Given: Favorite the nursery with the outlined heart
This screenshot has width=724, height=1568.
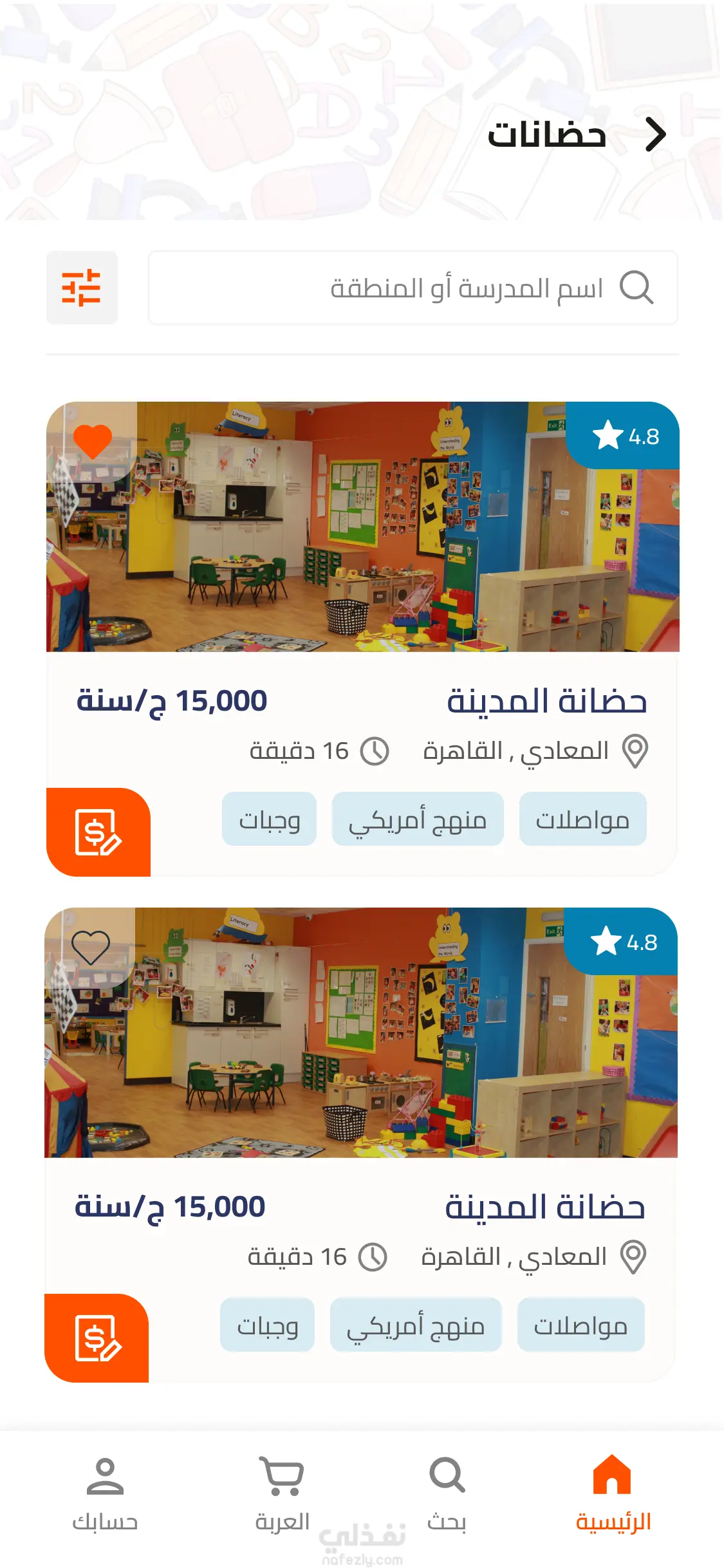Looking at the screenshot, I should (x=91, y=947).
